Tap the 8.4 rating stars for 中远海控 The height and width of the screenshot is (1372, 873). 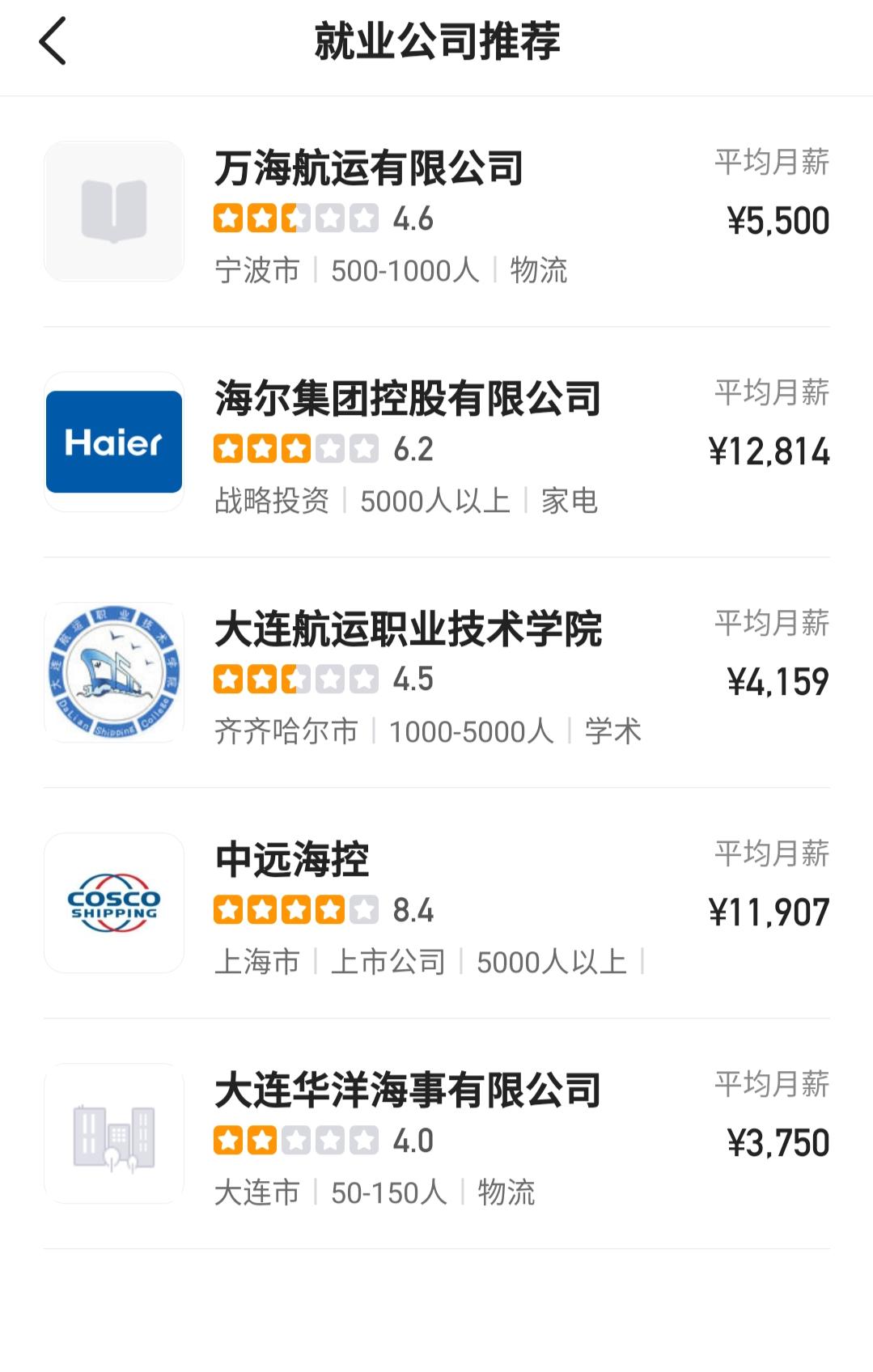pyautogui.click(x=294, y=909)
